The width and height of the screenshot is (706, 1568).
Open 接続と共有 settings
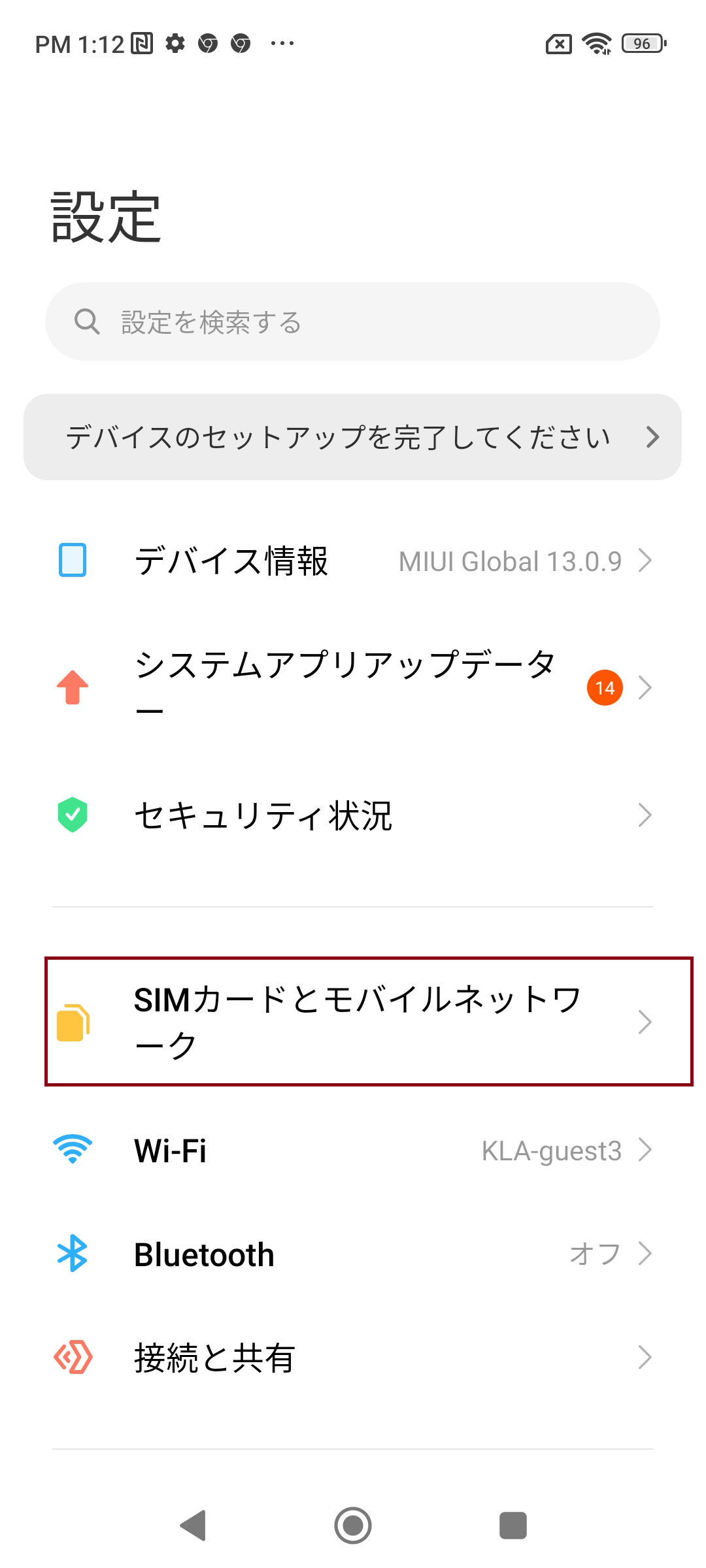[x=352, y=1358]
